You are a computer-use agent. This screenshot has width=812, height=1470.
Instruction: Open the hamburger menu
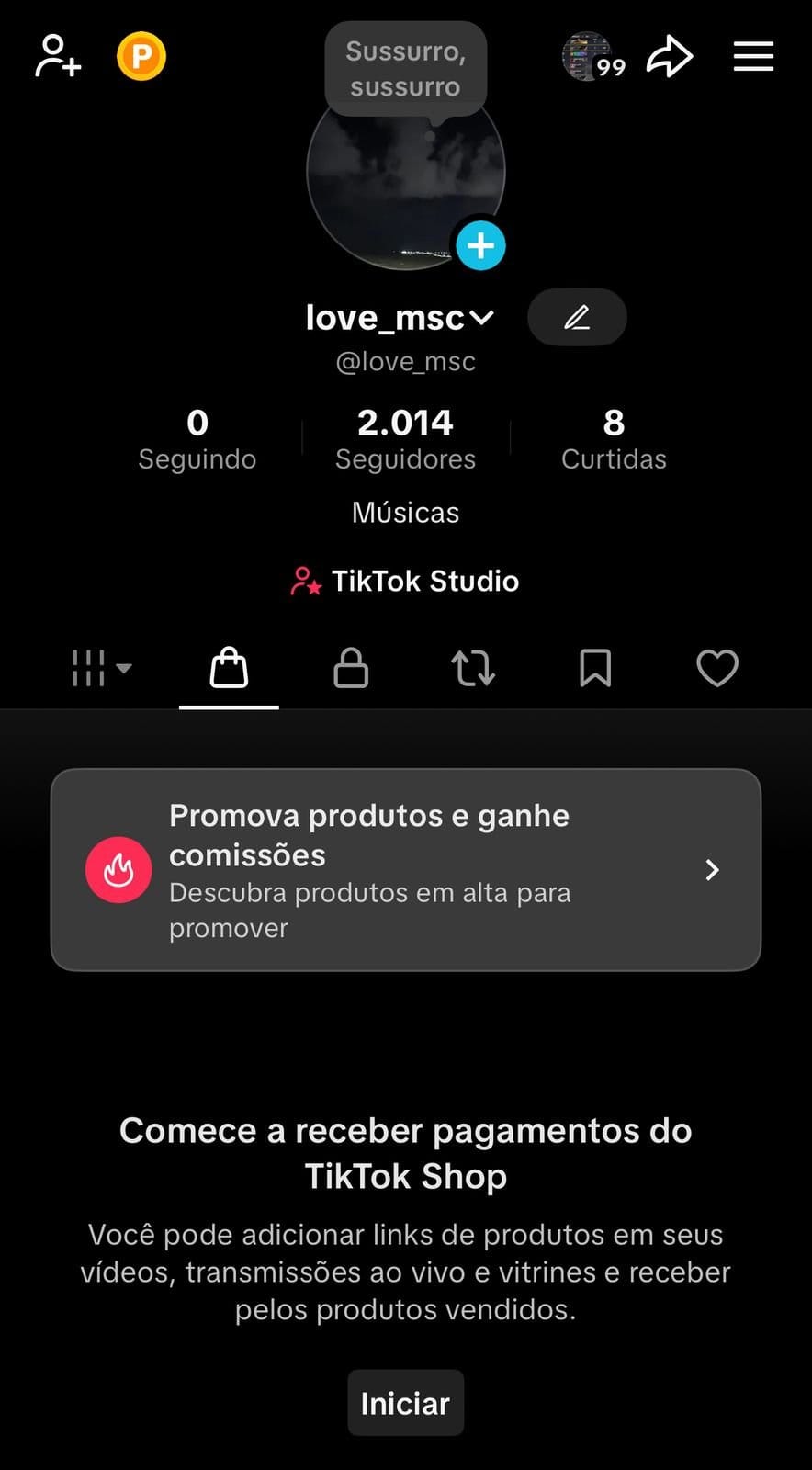[x=753, y=57]
